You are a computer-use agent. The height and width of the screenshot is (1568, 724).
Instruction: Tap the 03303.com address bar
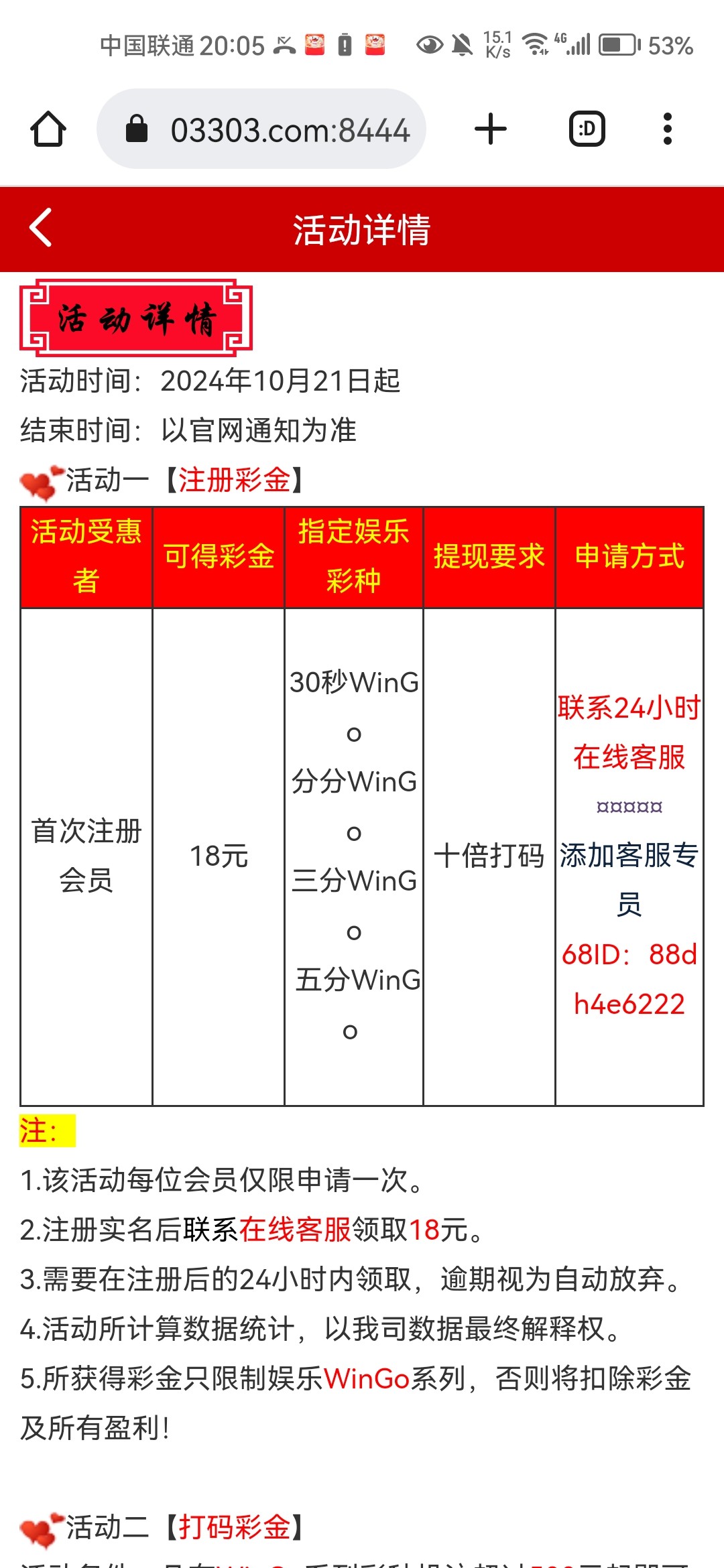click(x=261, y=129)
